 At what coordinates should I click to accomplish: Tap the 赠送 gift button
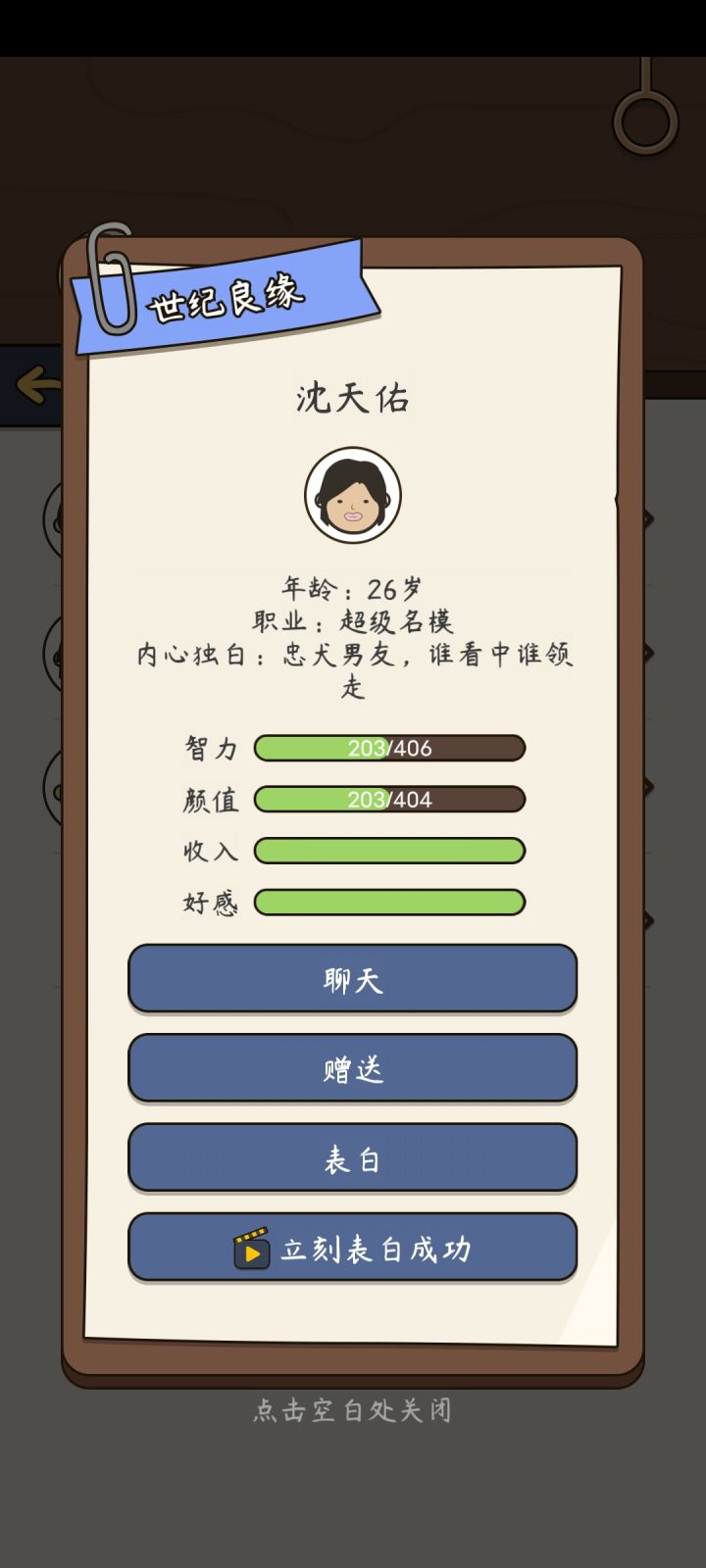352,1067
